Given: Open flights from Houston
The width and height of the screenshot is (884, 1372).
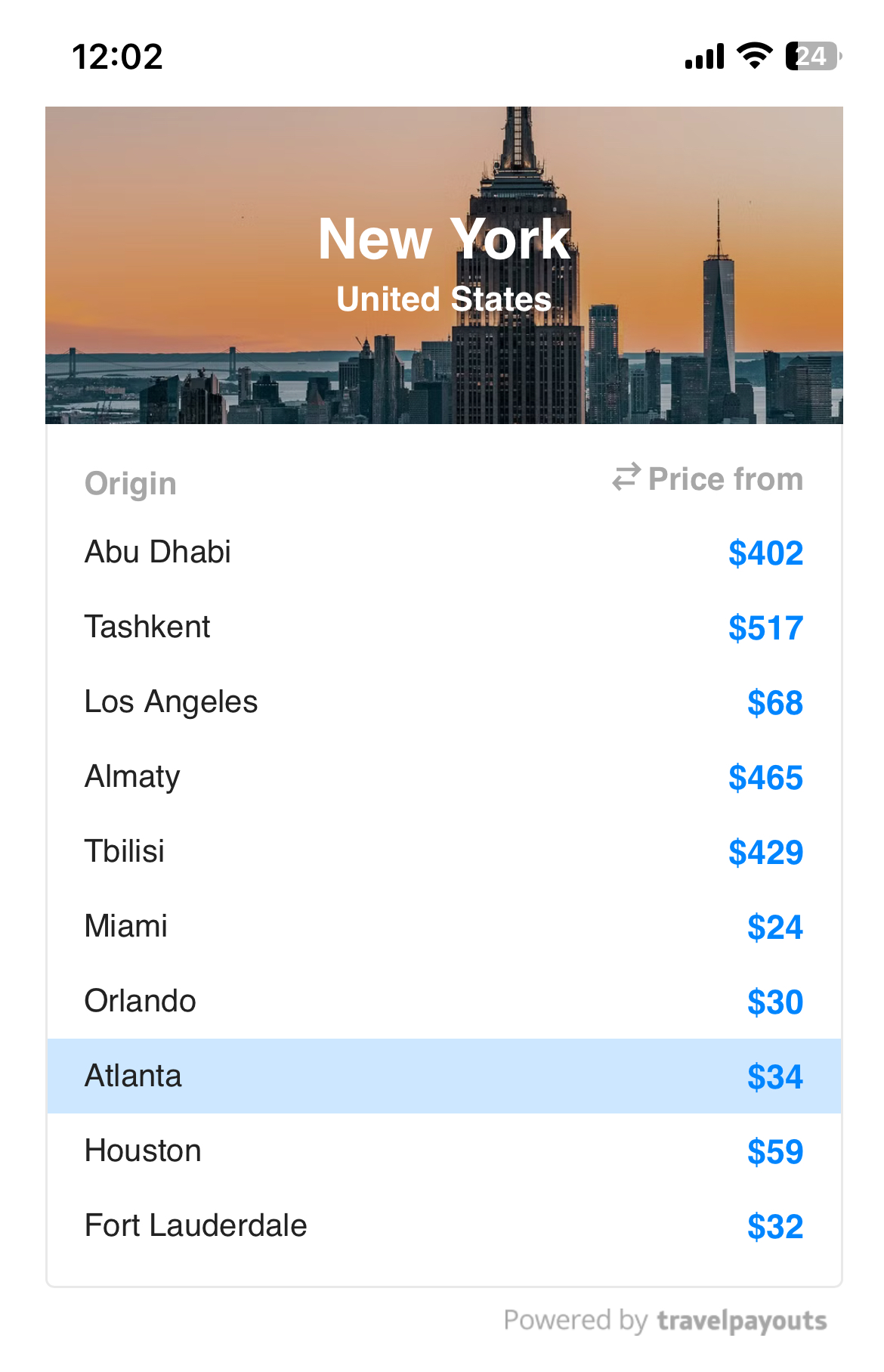Looking at the screenshot, I should (444, 1151).
